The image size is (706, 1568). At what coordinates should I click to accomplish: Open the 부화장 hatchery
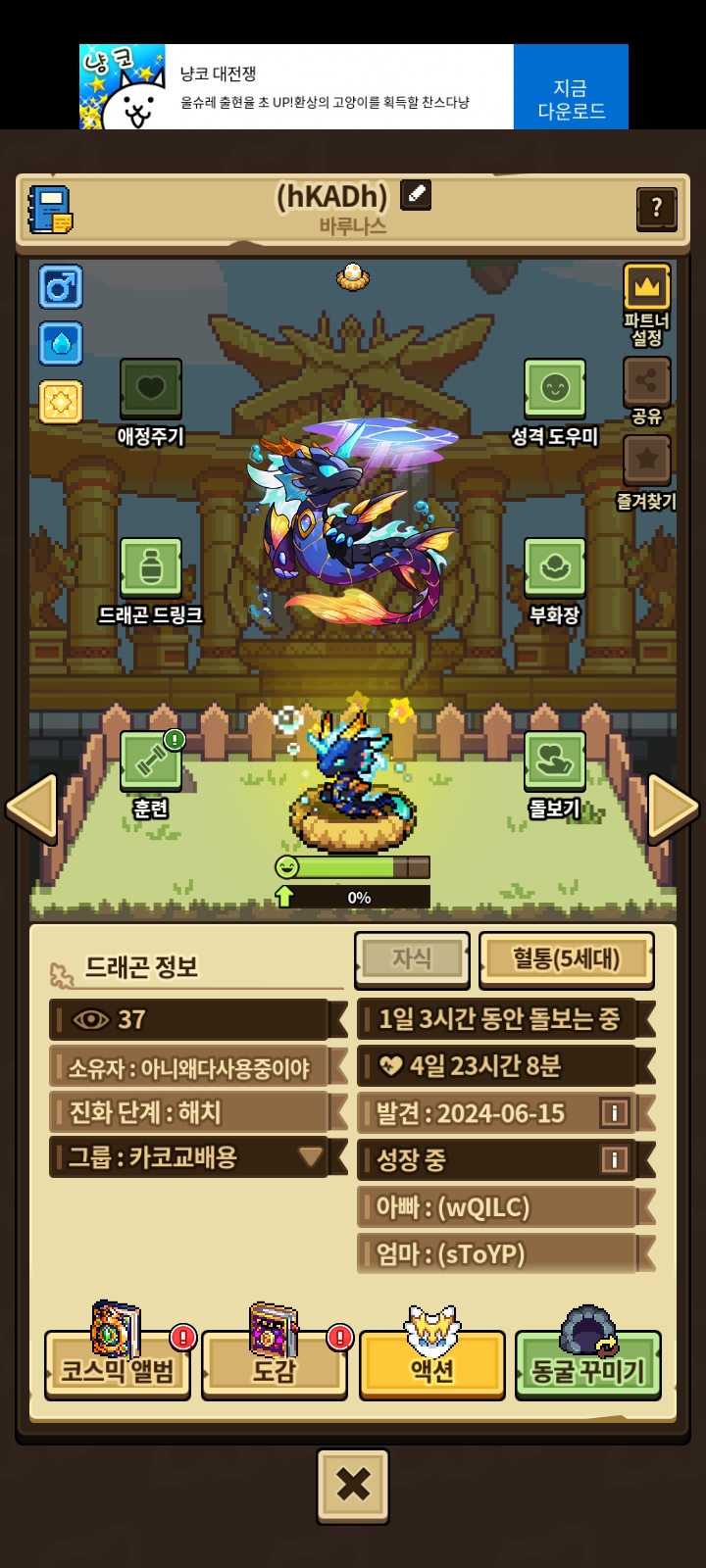(x=554, y=568)
